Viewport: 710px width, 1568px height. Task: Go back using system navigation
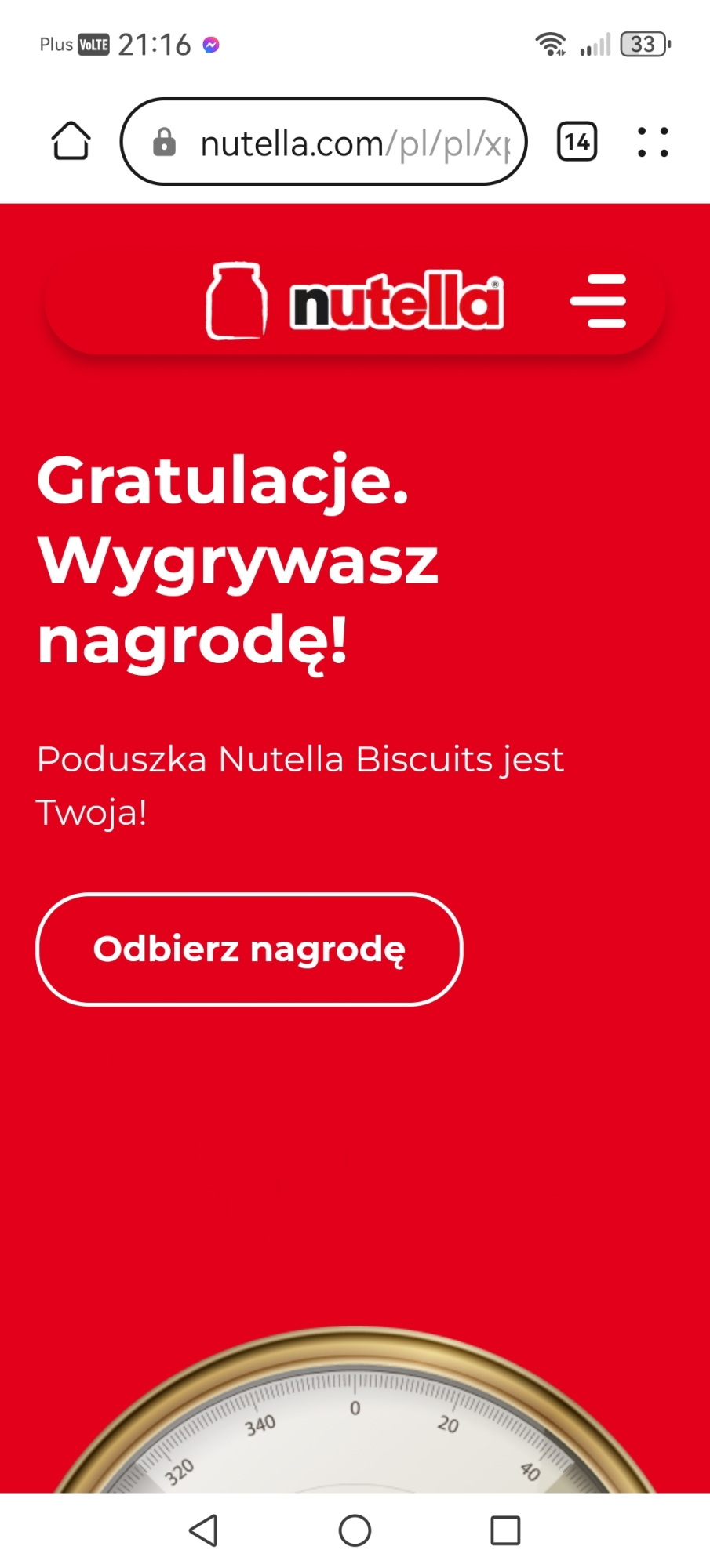click(x=203, y=1530)
